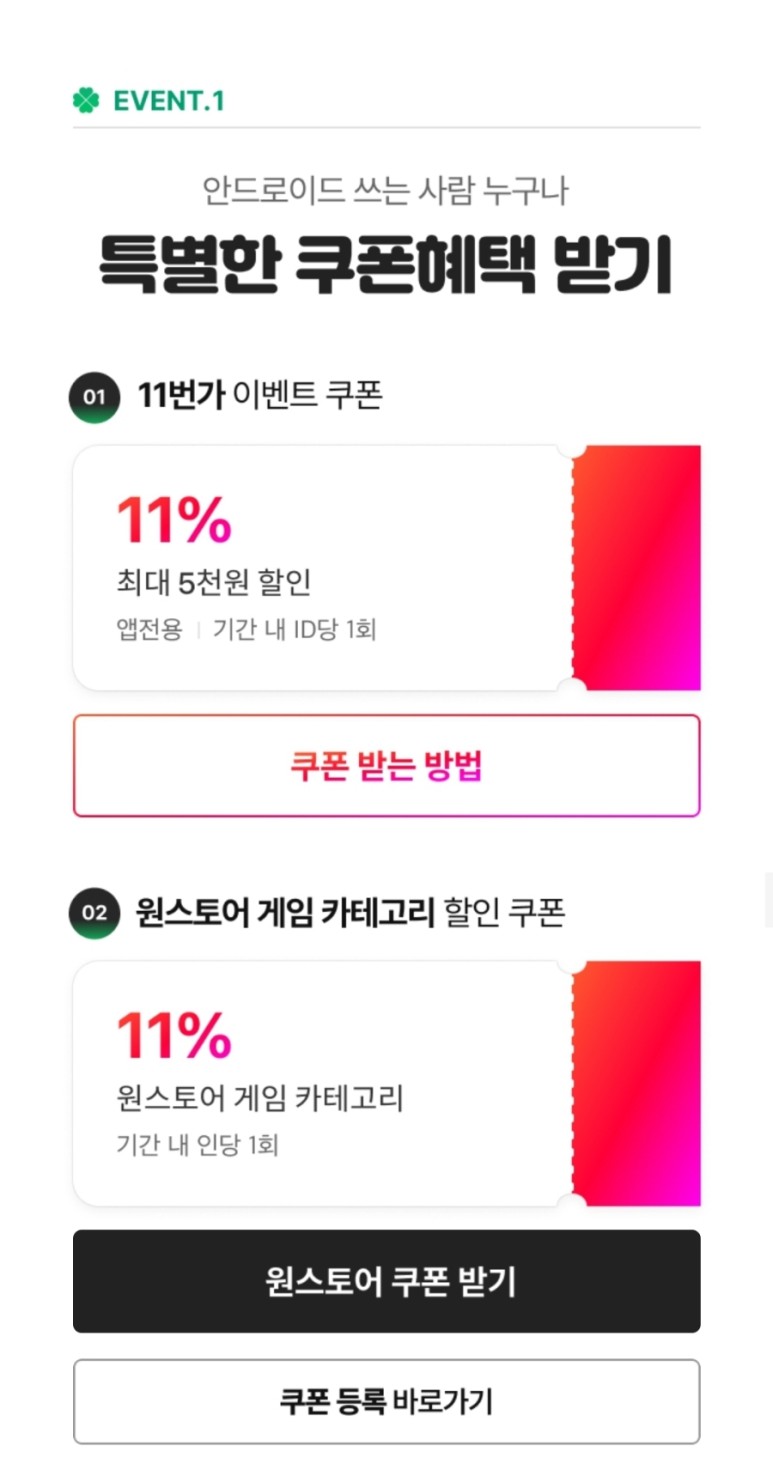The height and width of the screenshot is (1464, 773).
Task: Tap the 쿠폰 받는 방법 button
Action: click(386, 766)
